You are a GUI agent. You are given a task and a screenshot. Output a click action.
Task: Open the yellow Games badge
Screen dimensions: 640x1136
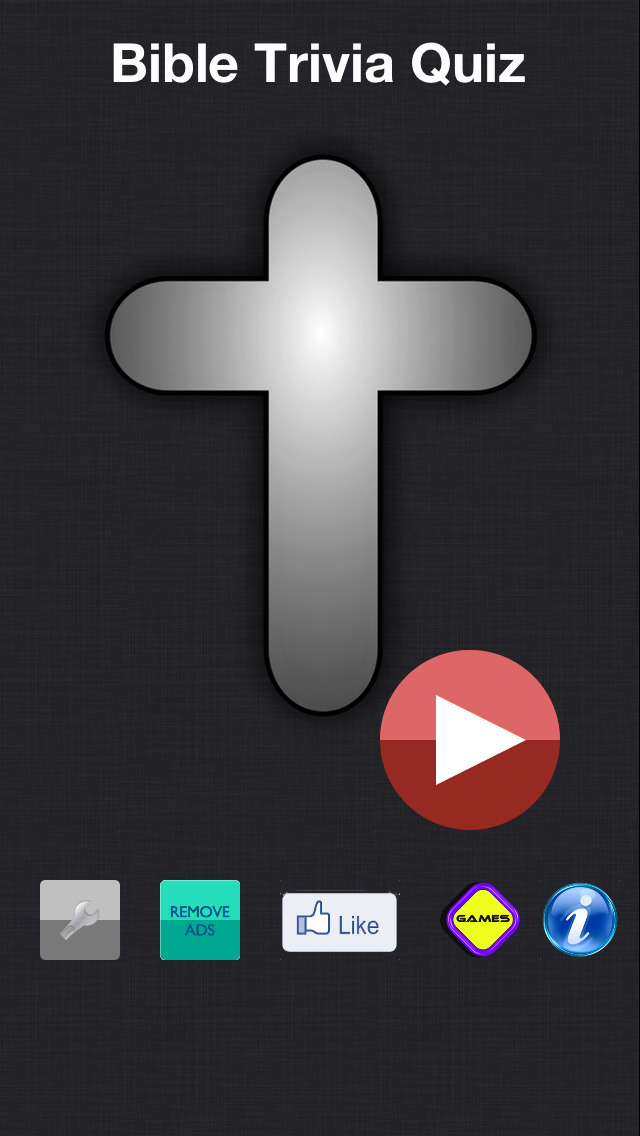coord(483,919)
